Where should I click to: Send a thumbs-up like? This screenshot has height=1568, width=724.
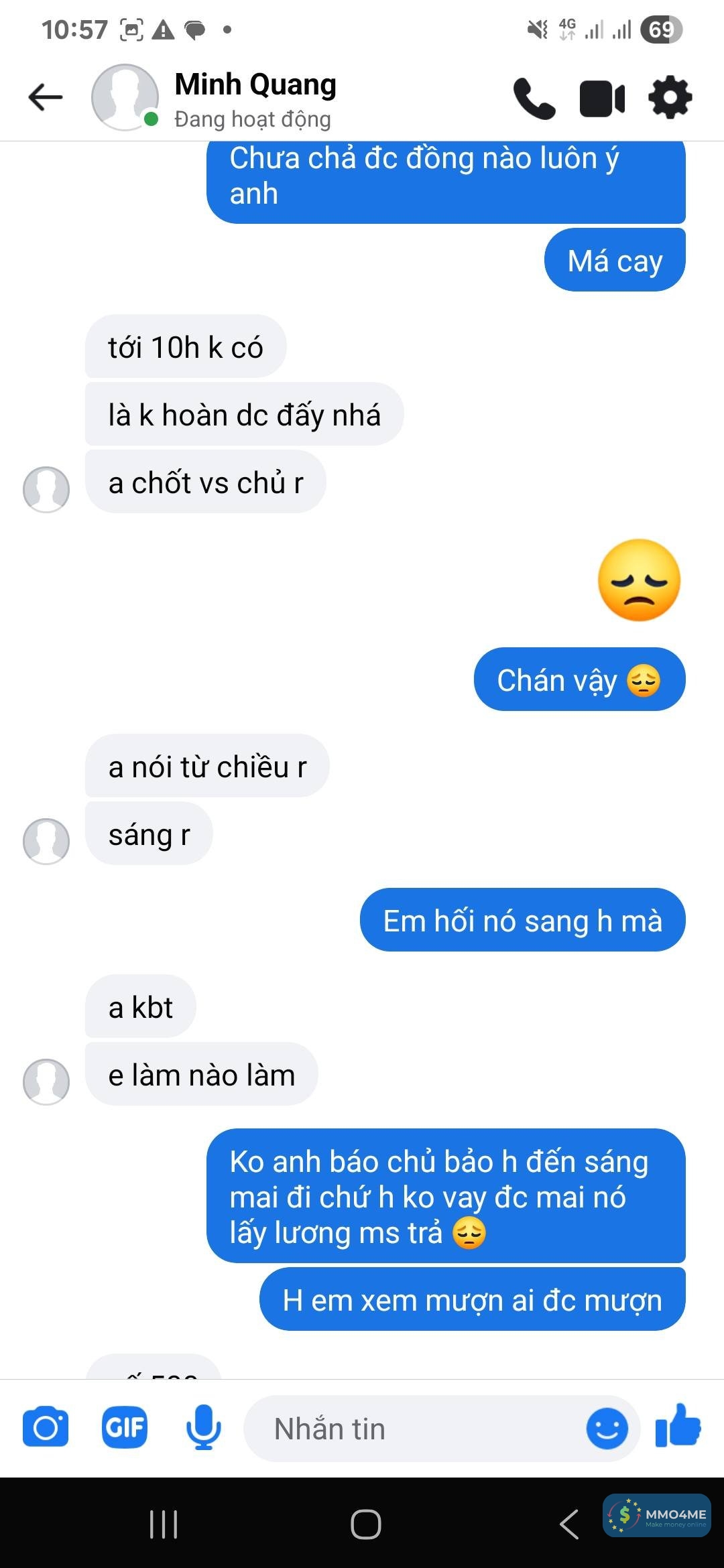(x=678, y=1427)
